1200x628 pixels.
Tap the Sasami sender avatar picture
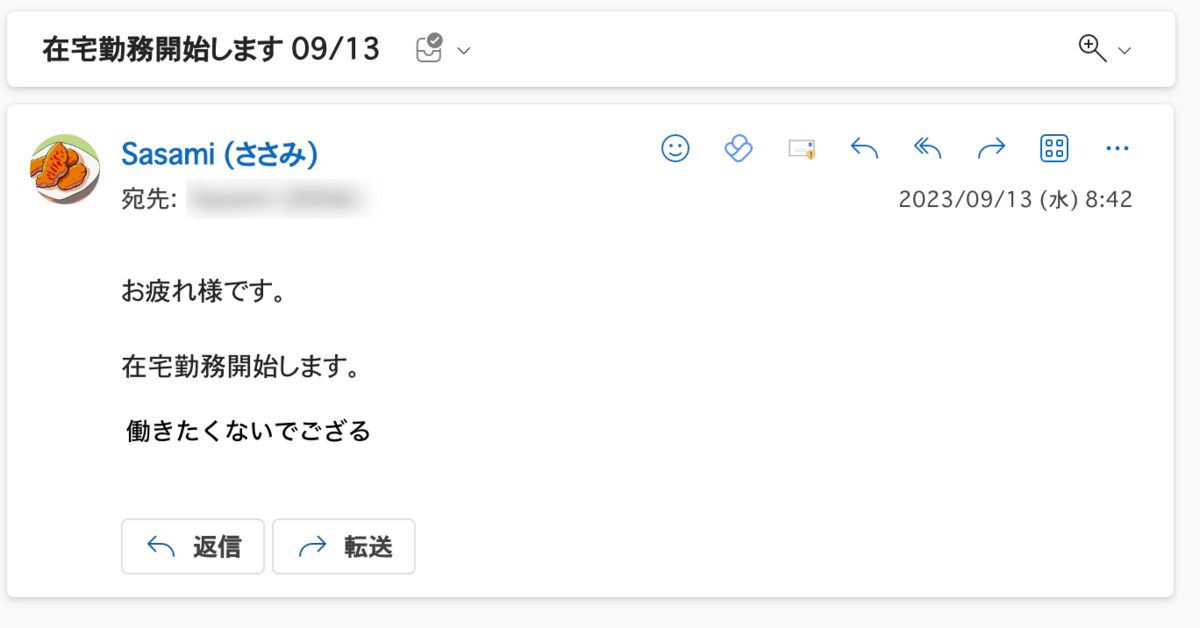[x=65, y=169]
